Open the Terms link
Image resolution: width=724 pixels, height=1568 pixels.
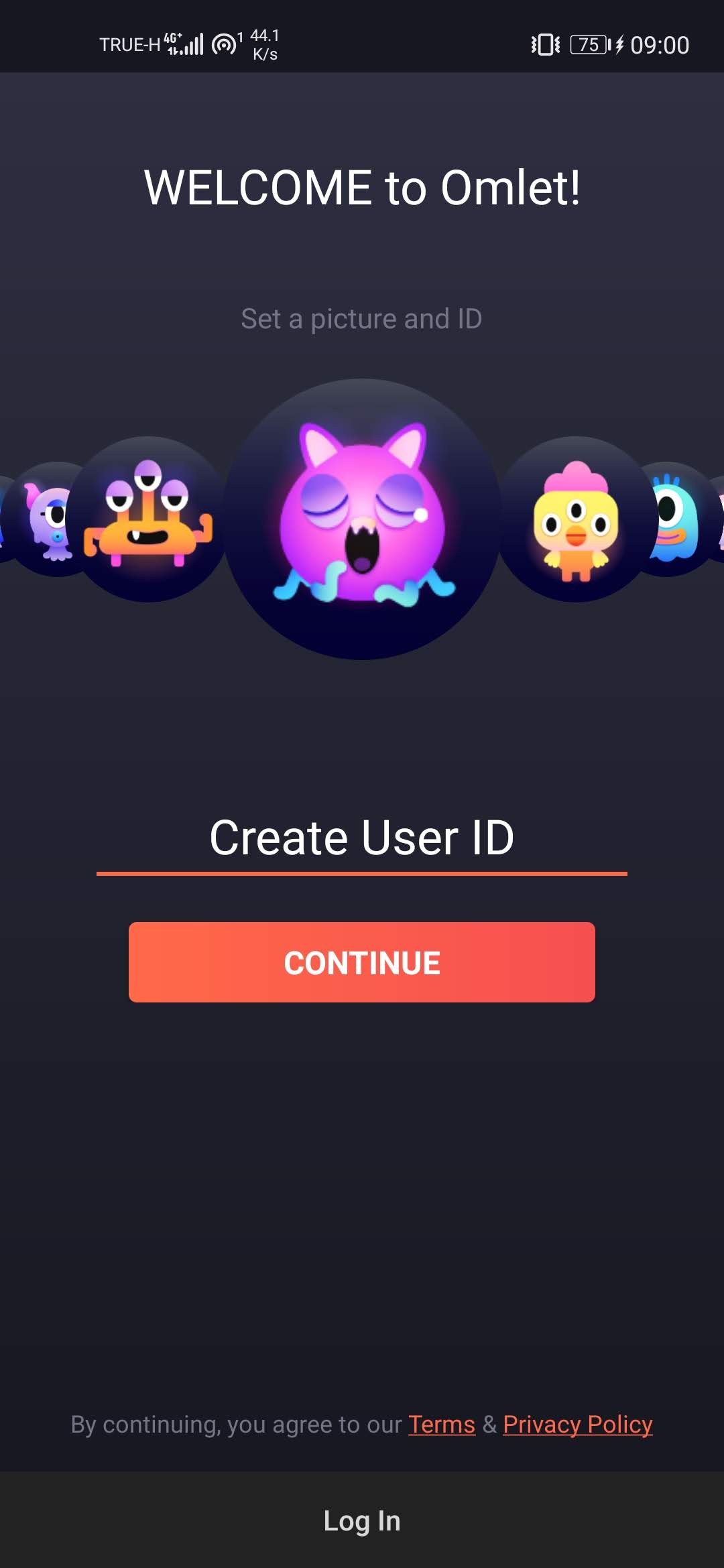[x=442, y=1424]
